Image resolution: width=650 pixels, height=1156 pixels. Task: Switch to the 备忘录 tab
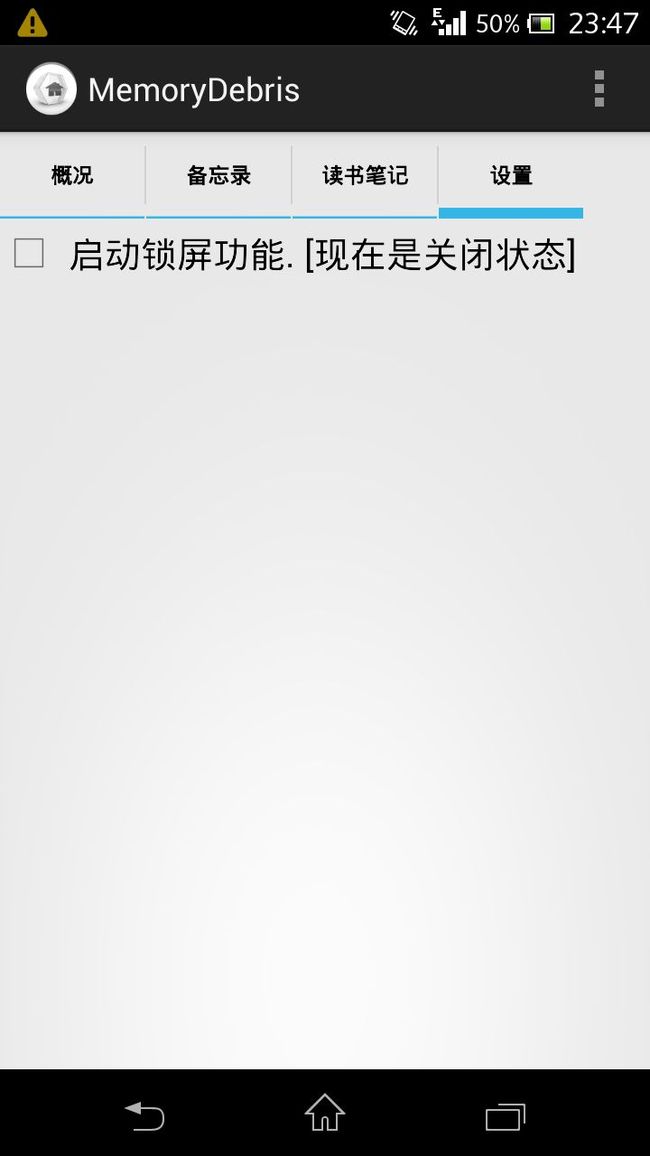click(219, 175)
